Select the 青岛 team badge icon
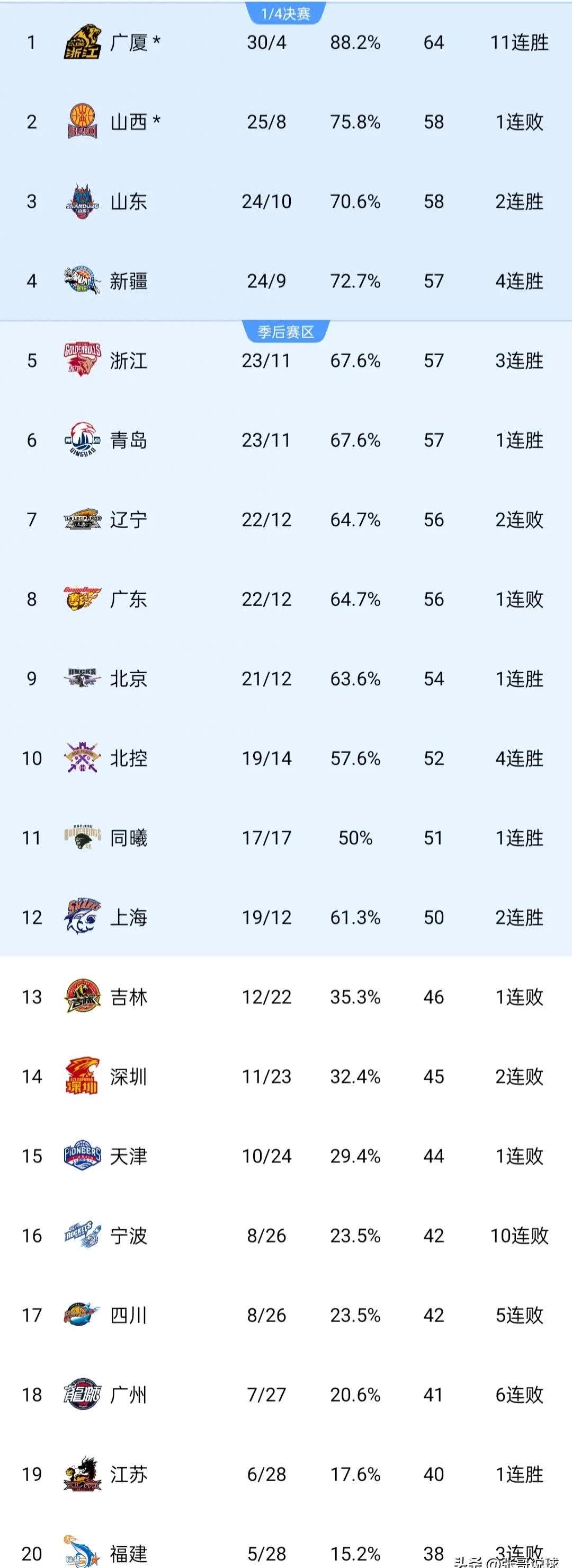Viewport: 572px width, 1568px height. 82,440
